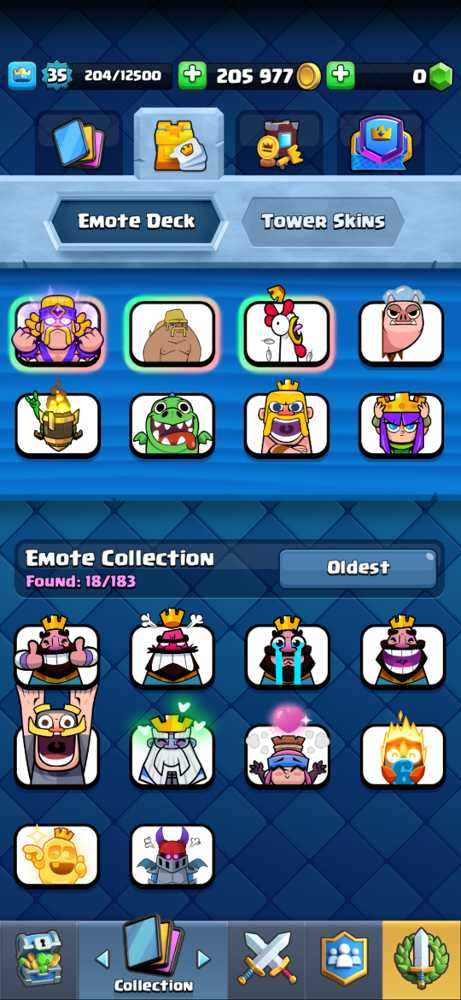Select the chicken emote in the deck
Viewport: 461px width, 1000px height.
click(287, 332)
